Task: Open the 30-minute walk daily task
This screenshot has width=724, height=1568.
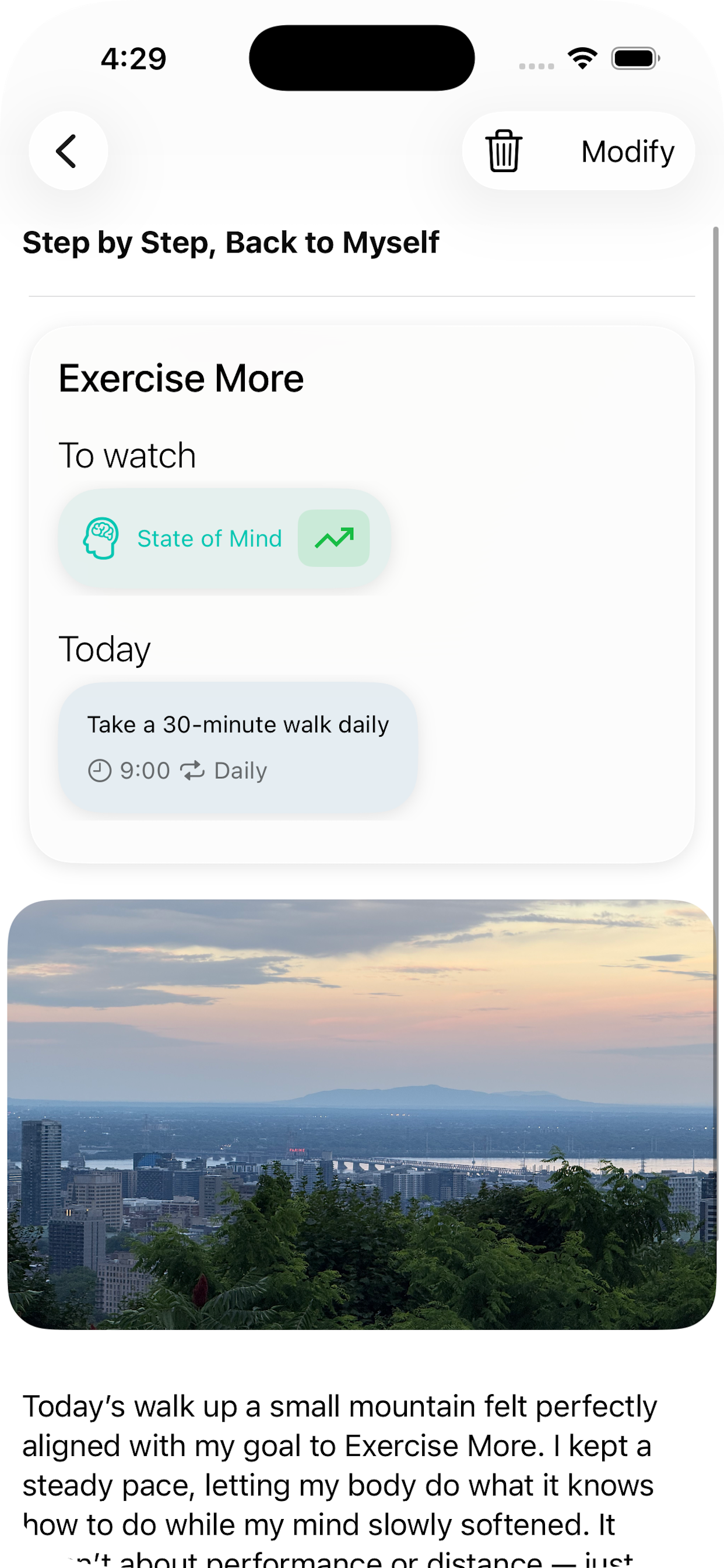Action: pyautogui.click(x=238, y=747)
